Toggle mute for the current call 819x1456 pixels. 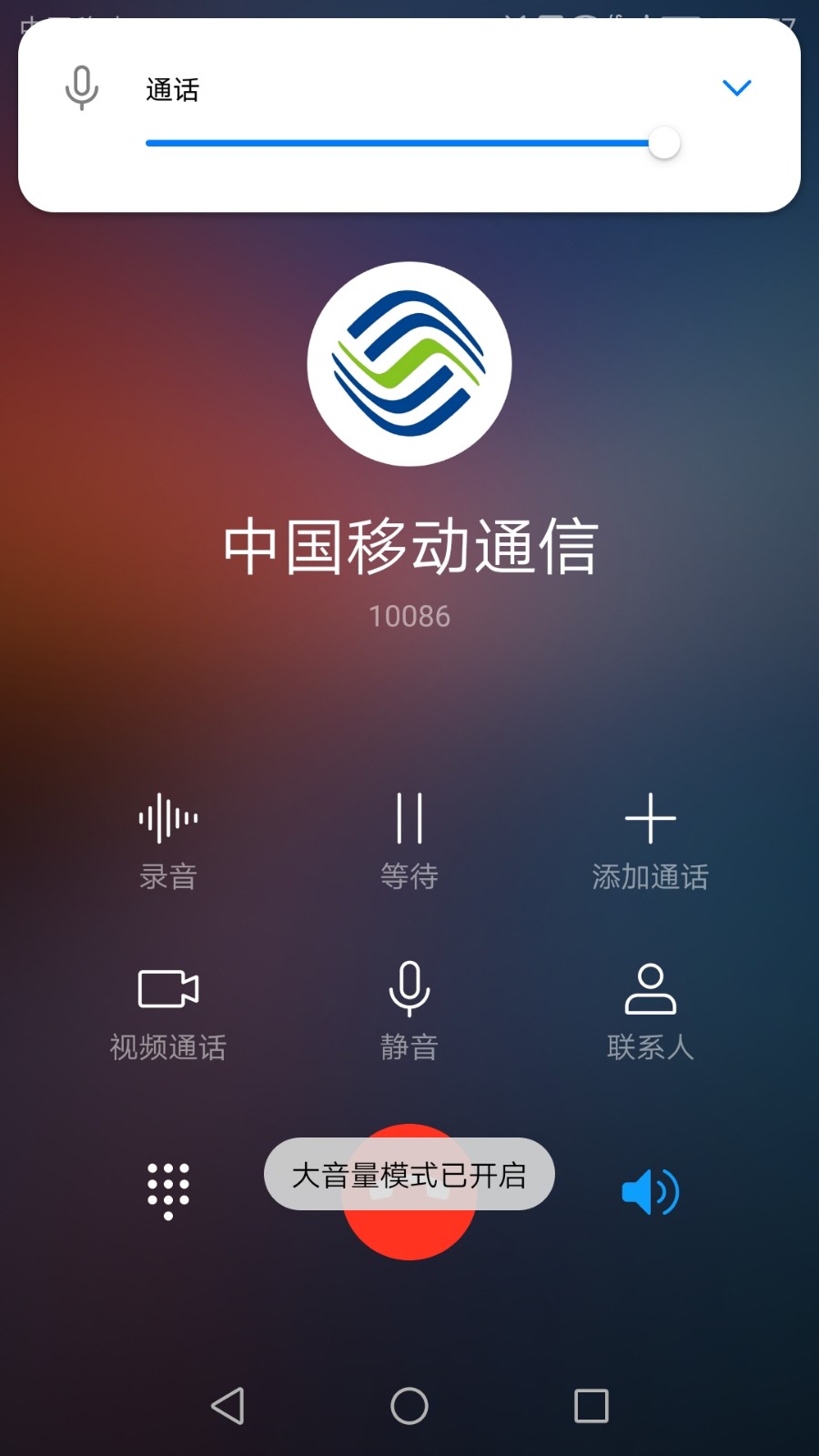coord(409,1012)
